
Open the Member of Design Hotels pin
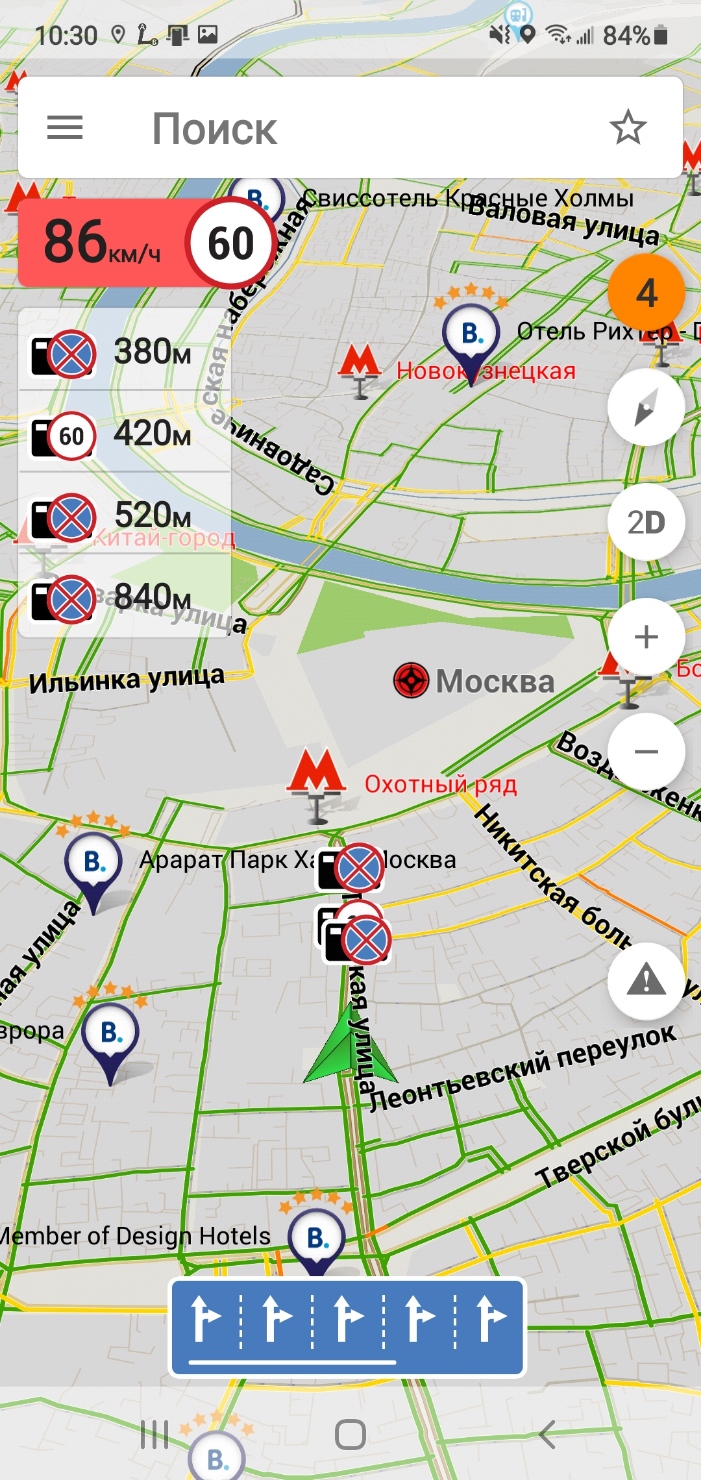(316, 1241)
